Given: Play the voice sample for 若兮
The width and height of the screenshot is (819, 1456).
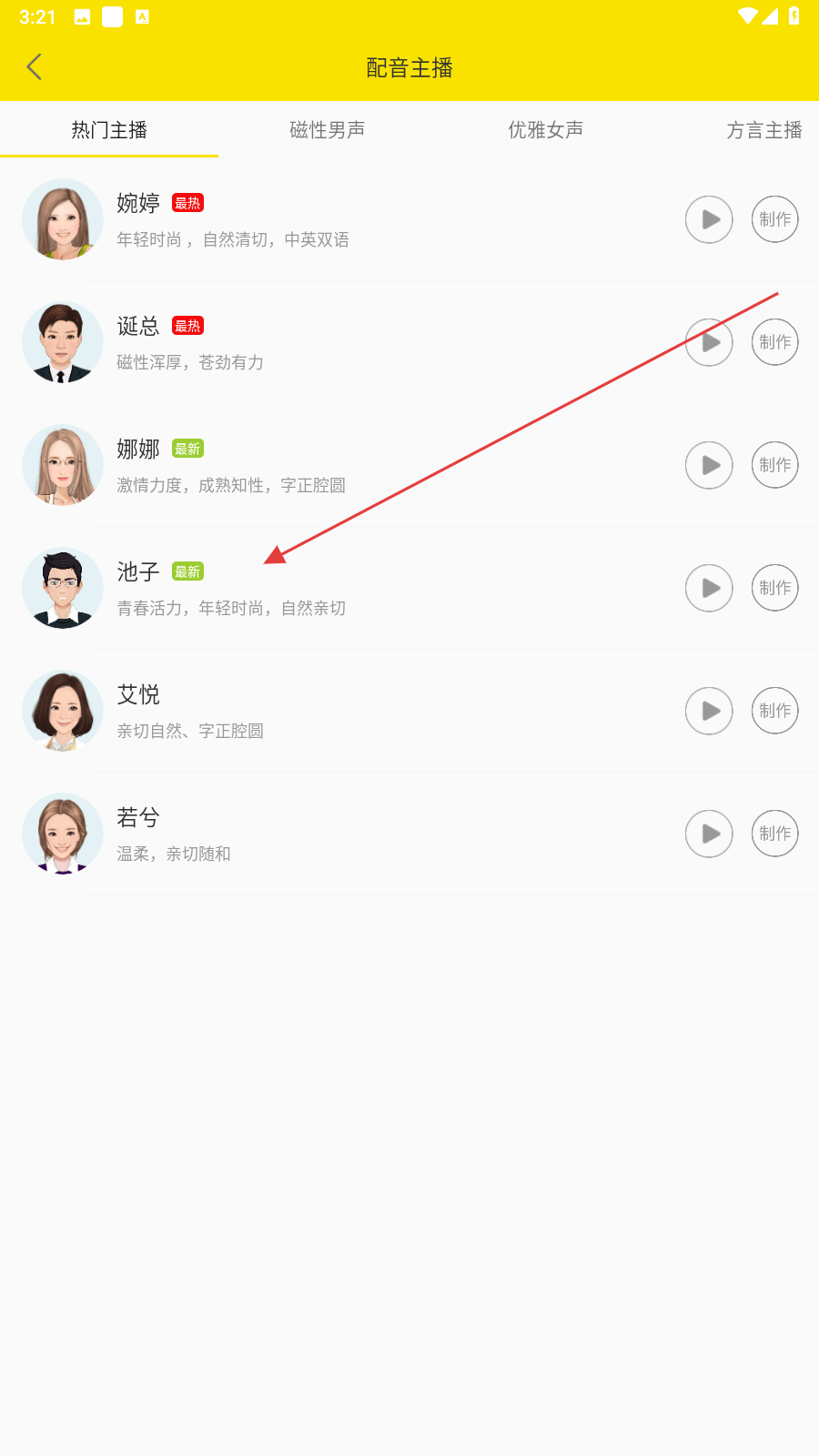Looking at the screenshot, I should click(709, 834).
